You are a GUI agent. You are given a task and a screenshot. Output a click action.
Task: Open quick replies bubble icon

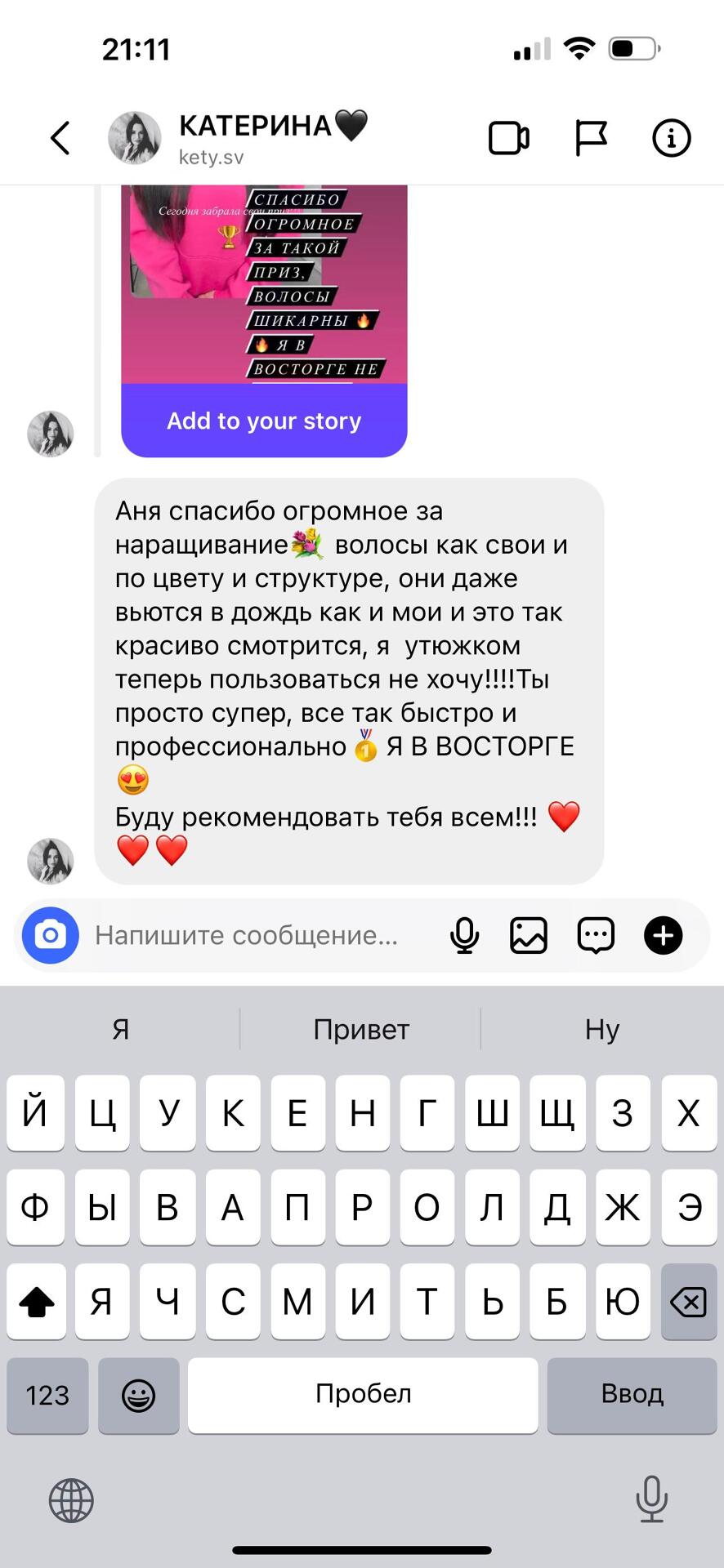click(x=596, y=935)
